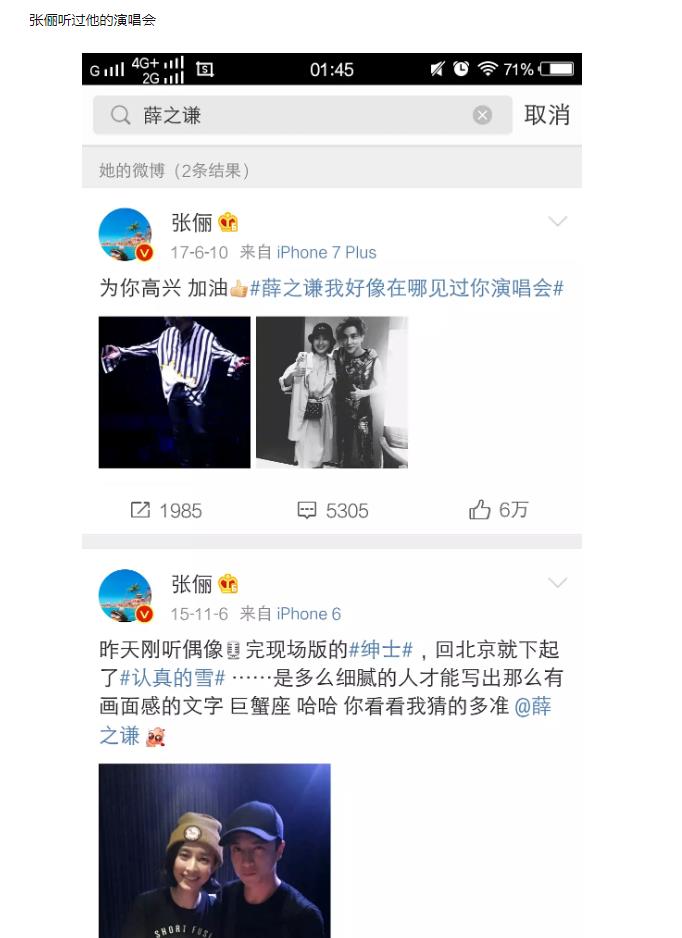
Task: View the black-and-white photo of two people
Action: [x=332, y=392]
